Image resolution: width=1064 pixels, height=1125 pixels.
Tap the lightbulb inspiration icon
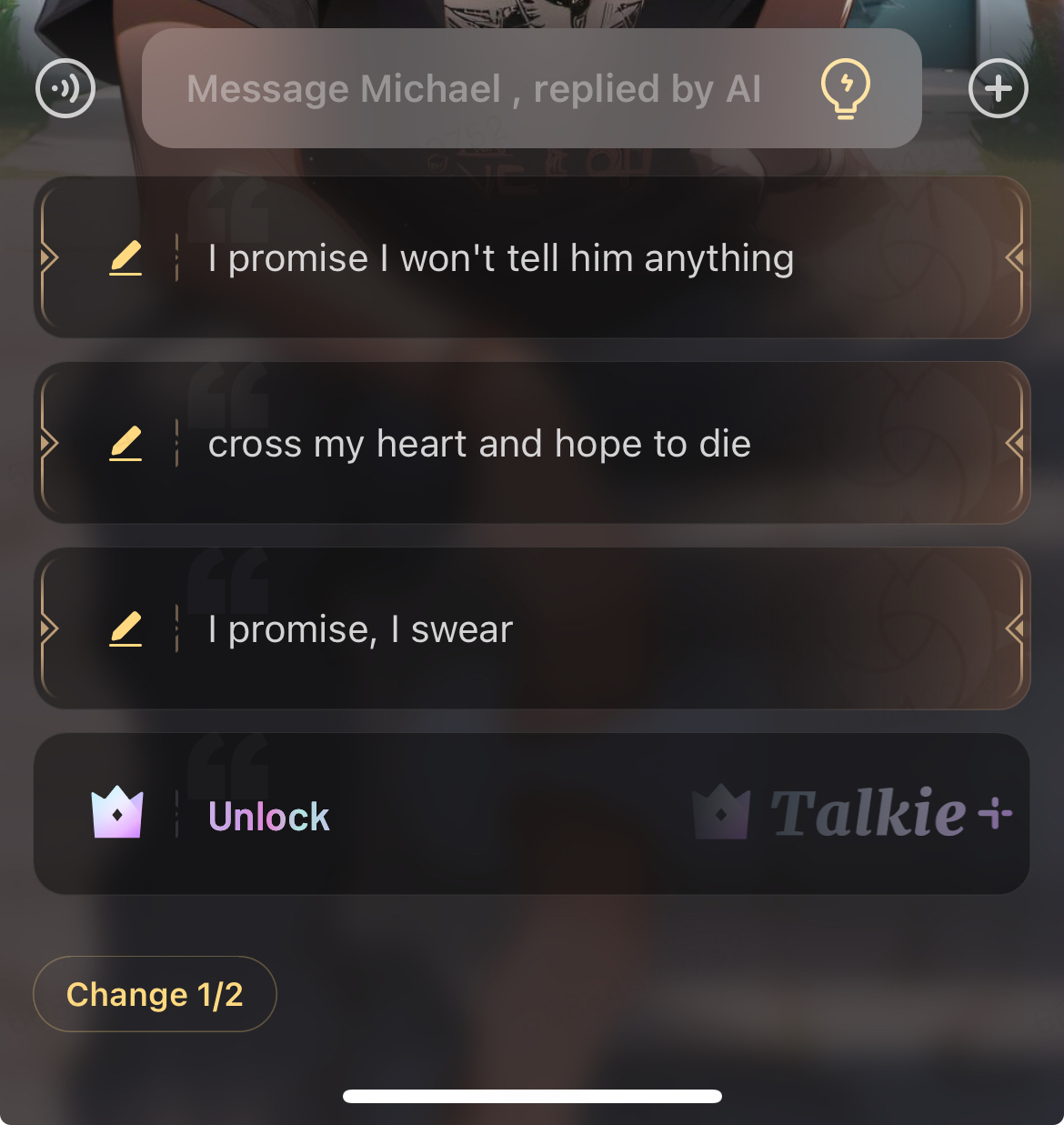tap(845, 88)
